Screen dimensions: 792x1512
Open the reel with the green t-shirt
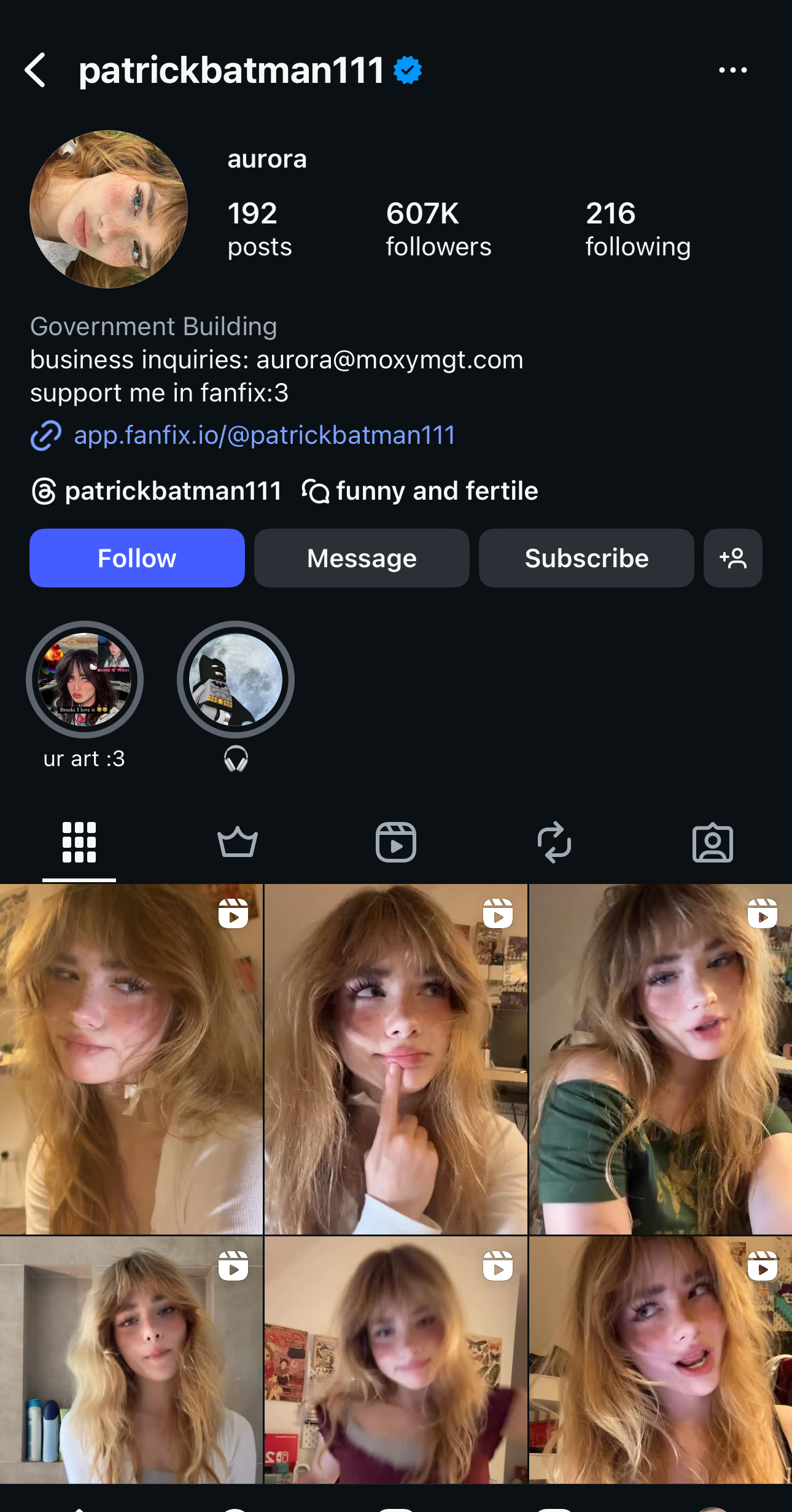tap(661, 1059)
